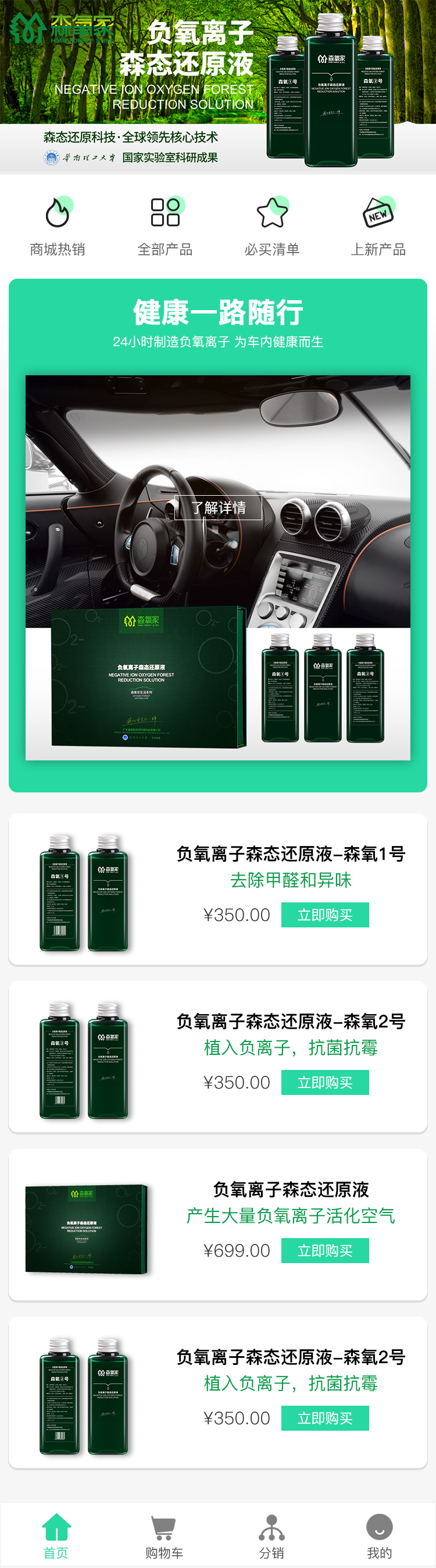This screenshot has width=436, height=1568.
Task: Tap 立即购买 for 森氧1号
Action: coord(325,915)
